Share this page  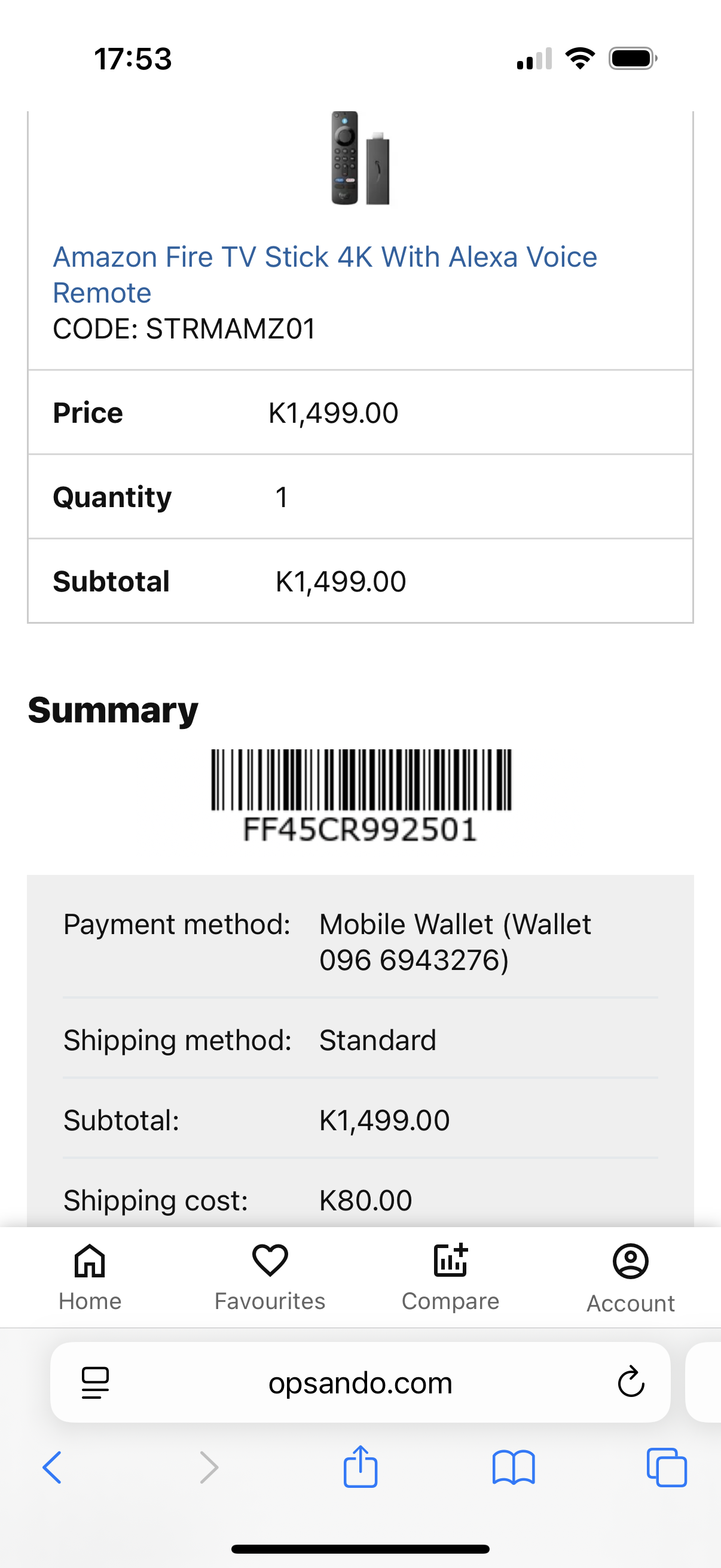click(360, 1466)
